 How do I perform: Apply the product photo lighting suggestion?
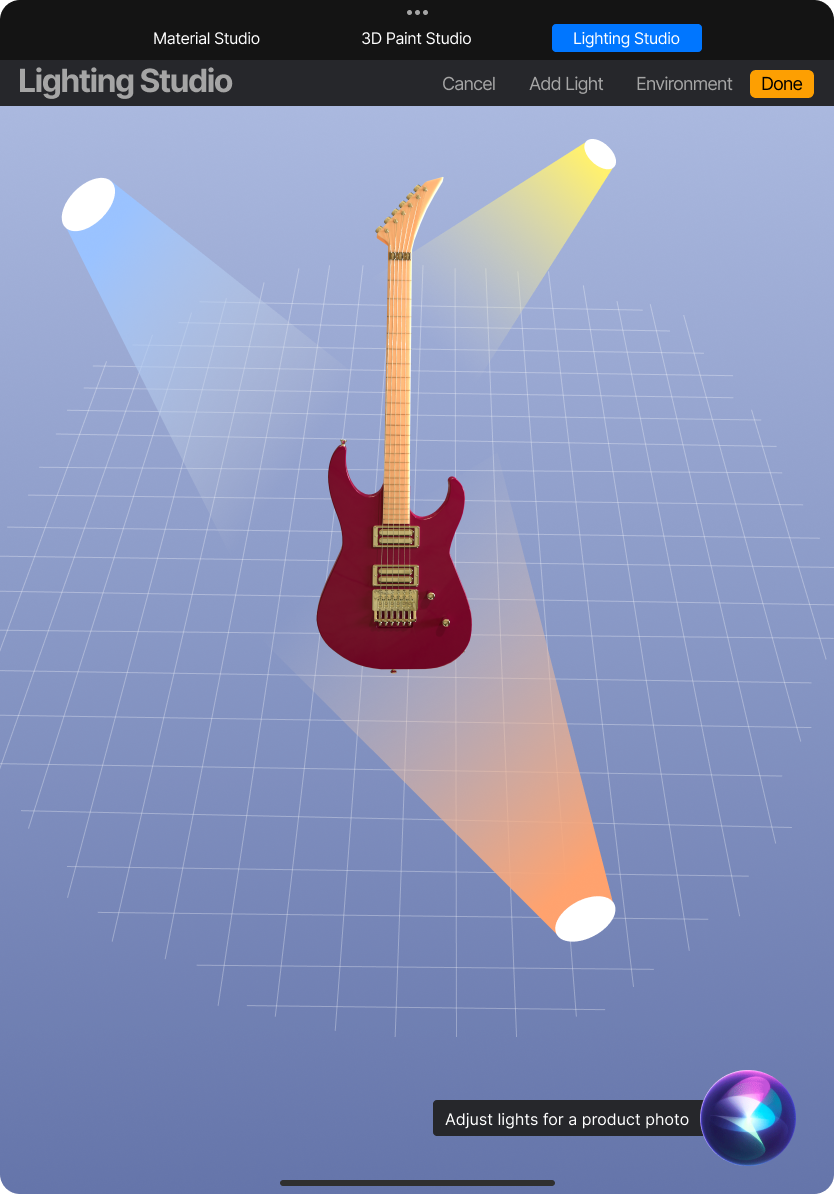click(x=566, y=1119)
